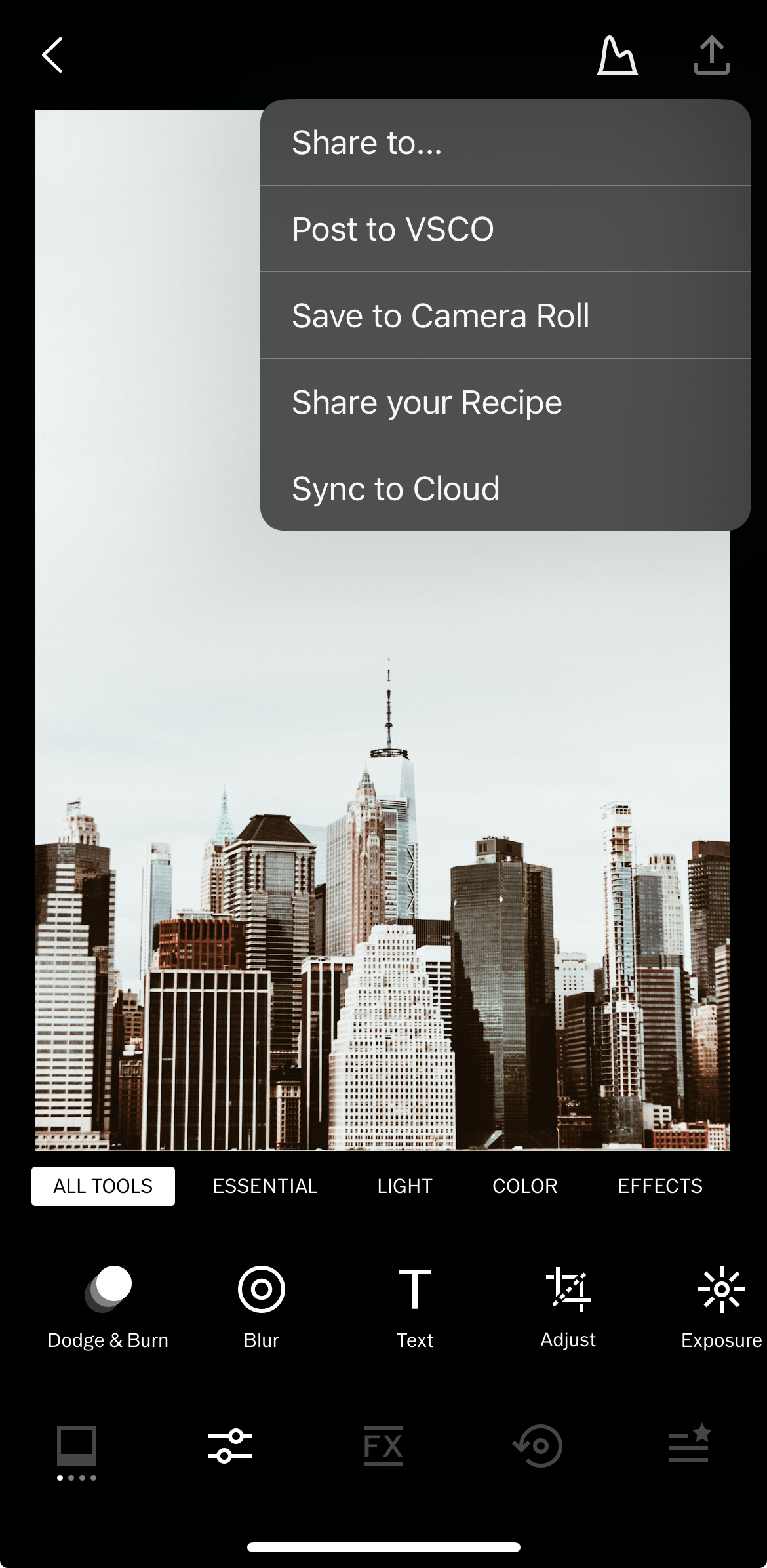Image resolution: width=767 pixels, height=1568 pixels.
Task: Select the ALL TOOLS tab
Action: coord(103,1186)
